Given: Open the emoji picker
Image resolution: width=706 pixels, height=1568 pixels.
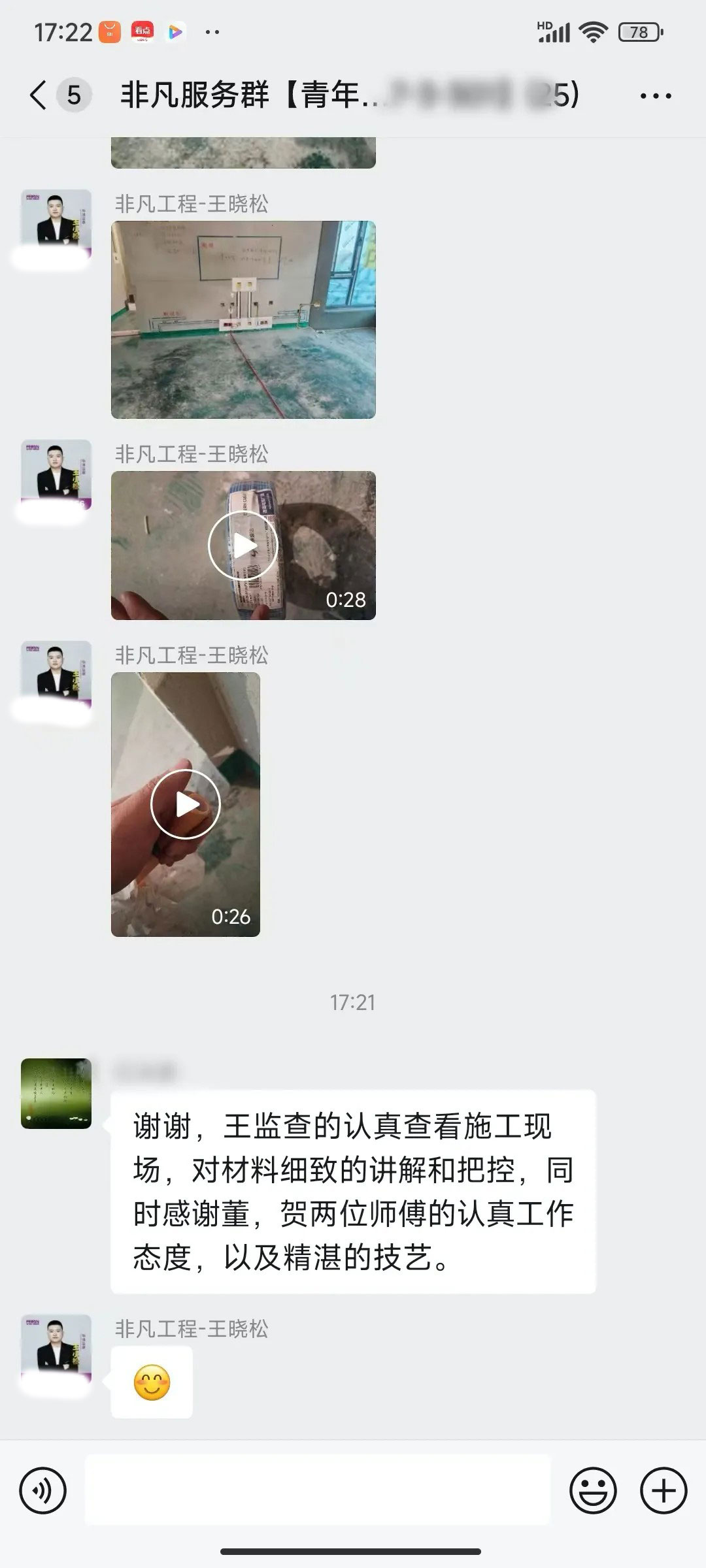Looking at the screenshot, I should [x=593, y=1491].
